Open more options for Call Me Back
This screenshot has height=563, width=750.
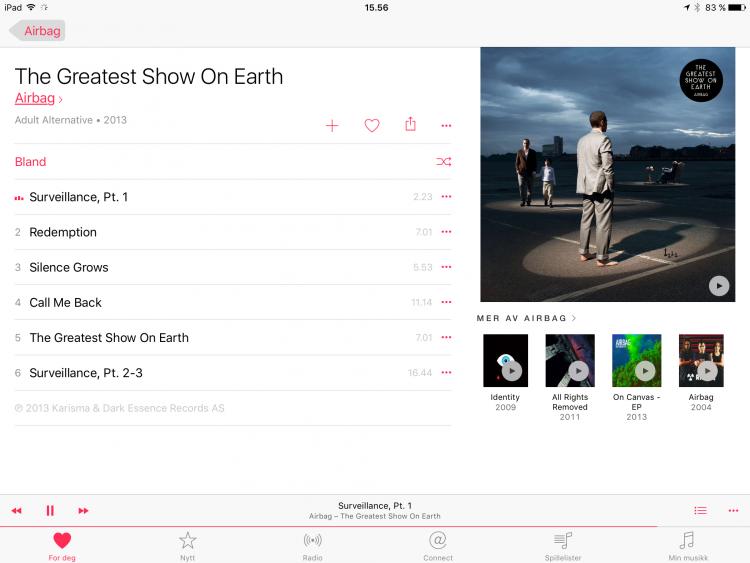pyautogui.click(x=446, y=302)
